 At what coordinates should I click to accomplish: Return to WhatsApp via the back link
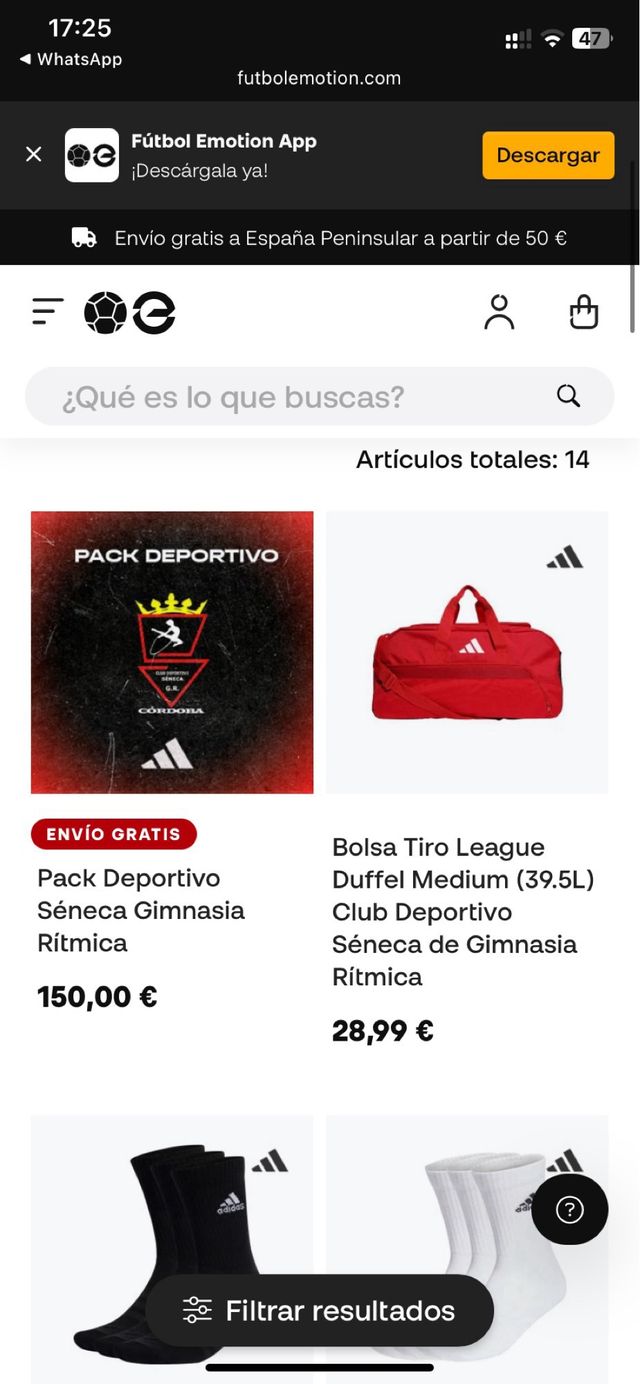70,59
